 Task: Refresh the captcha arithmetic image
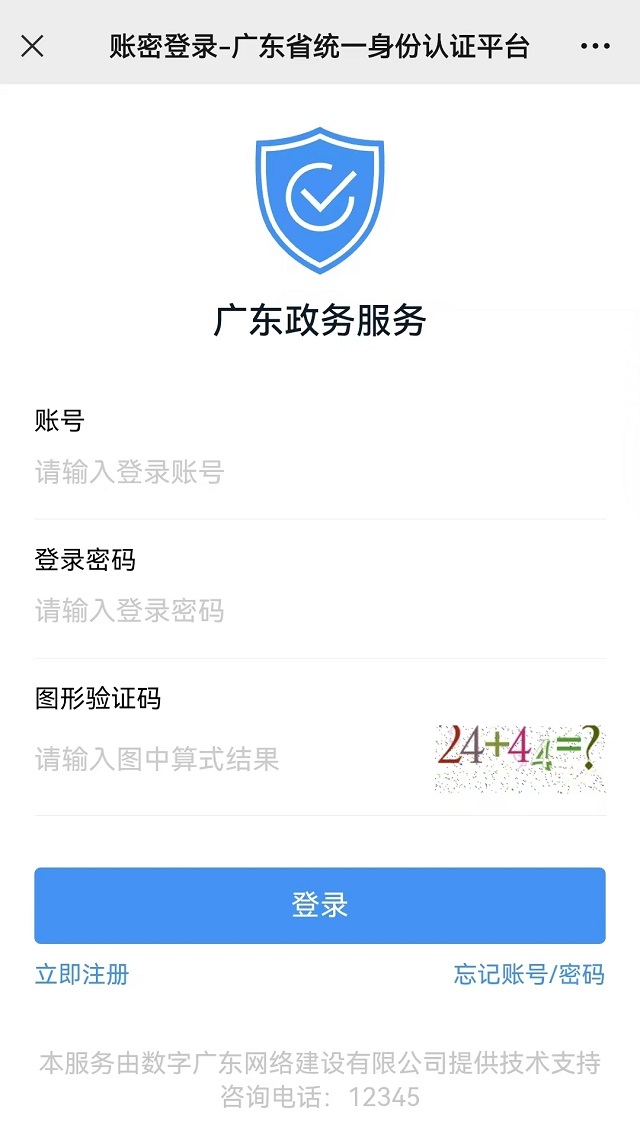[x=520, y=756]
